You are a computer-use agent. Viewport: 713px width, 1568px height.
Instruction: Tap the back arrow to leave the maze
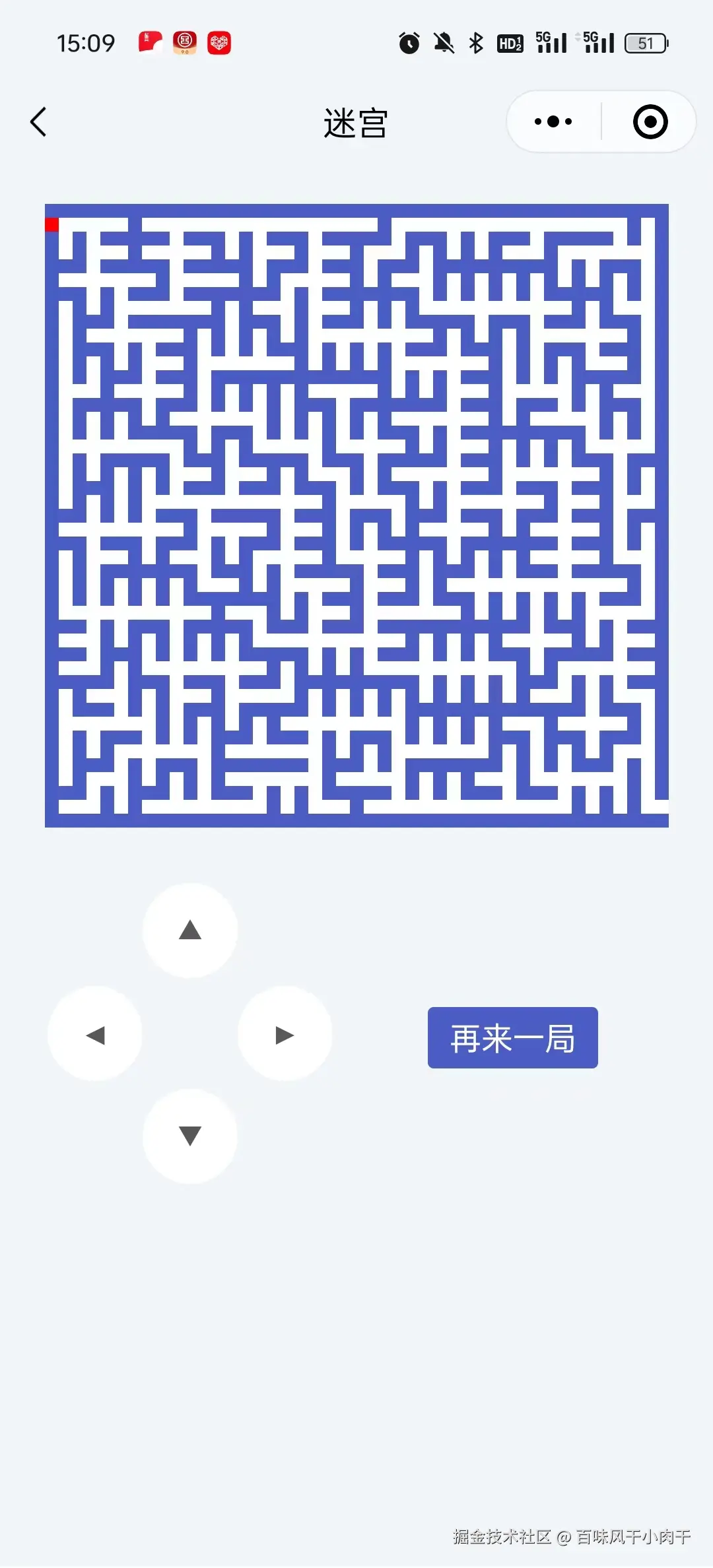pyautogui.click(x=38, y=121)
